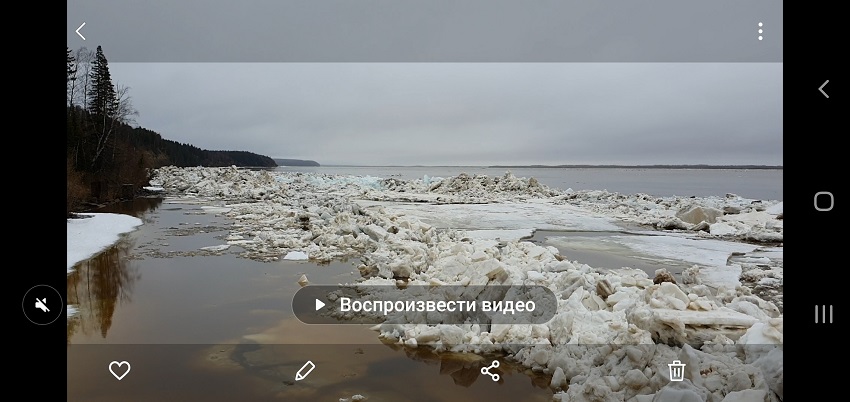
Task: Share this video
Action: (490, 371)
